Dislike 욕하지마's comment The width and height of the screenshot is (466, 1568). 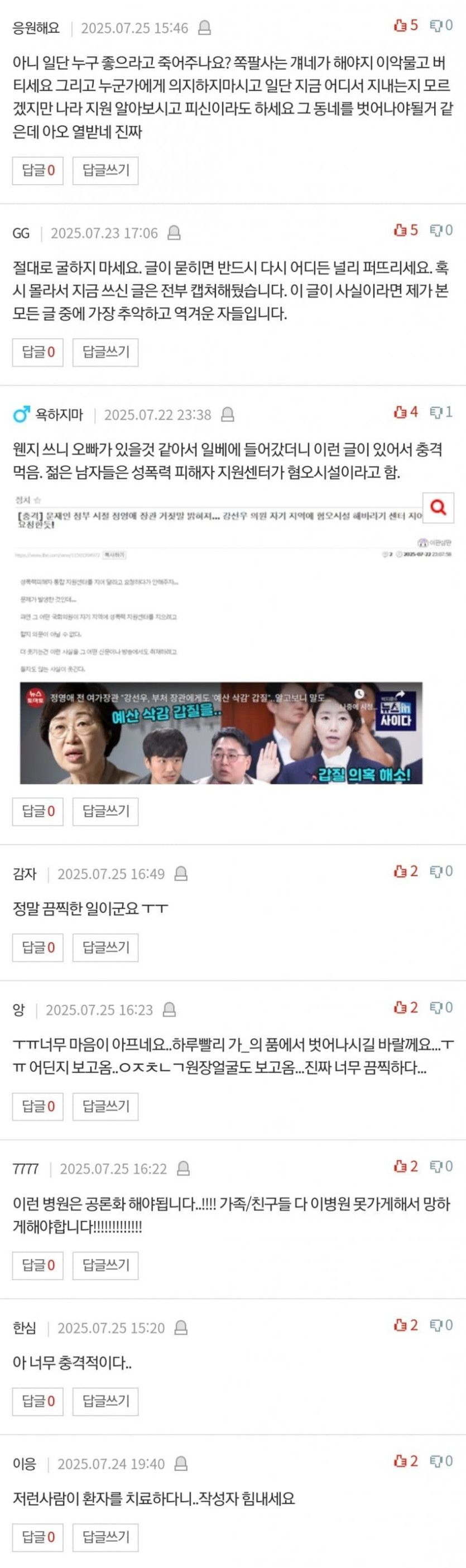(441, 412)
